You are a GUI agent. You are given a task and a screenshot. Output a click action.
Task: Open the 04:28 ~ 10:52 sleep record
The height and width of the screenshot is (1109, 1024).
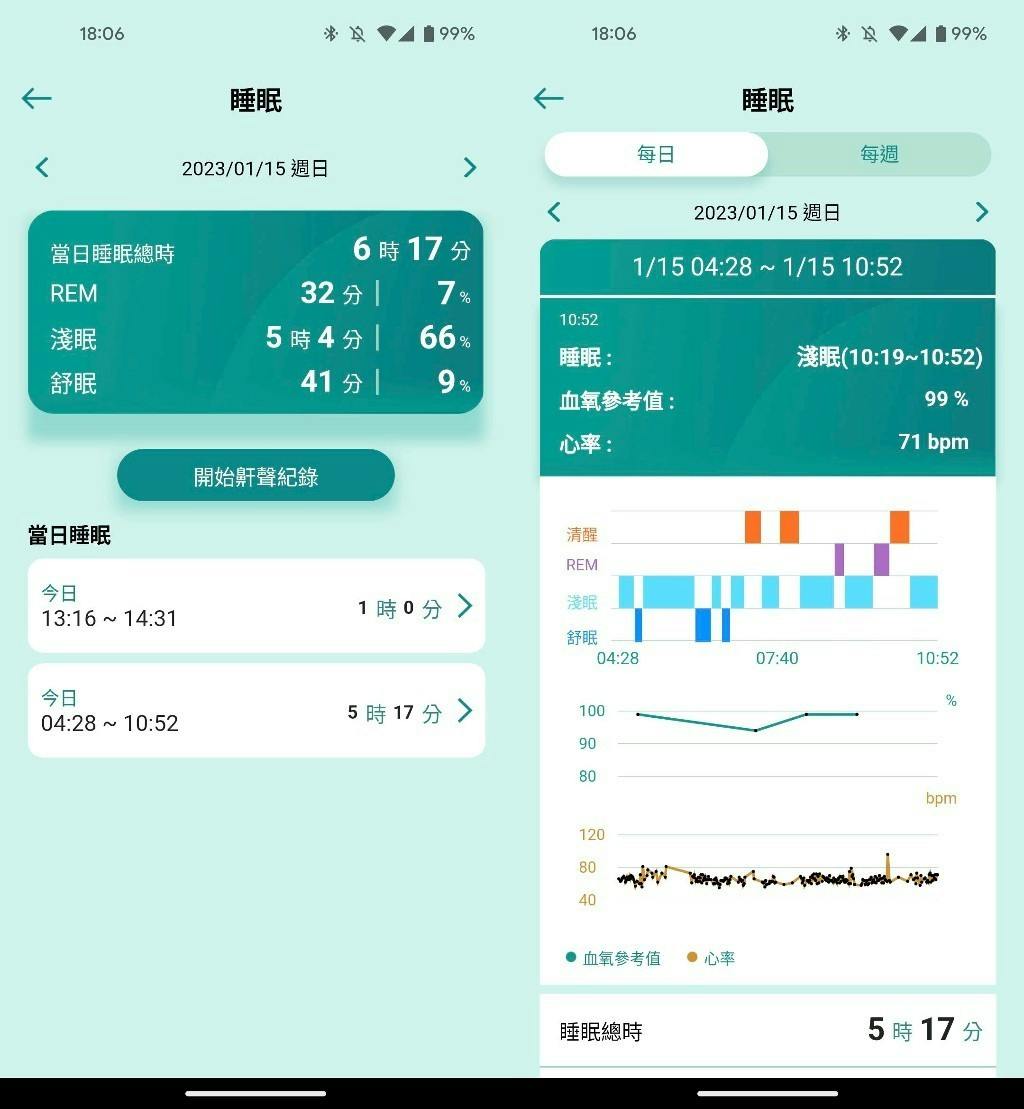click(256, 711)
